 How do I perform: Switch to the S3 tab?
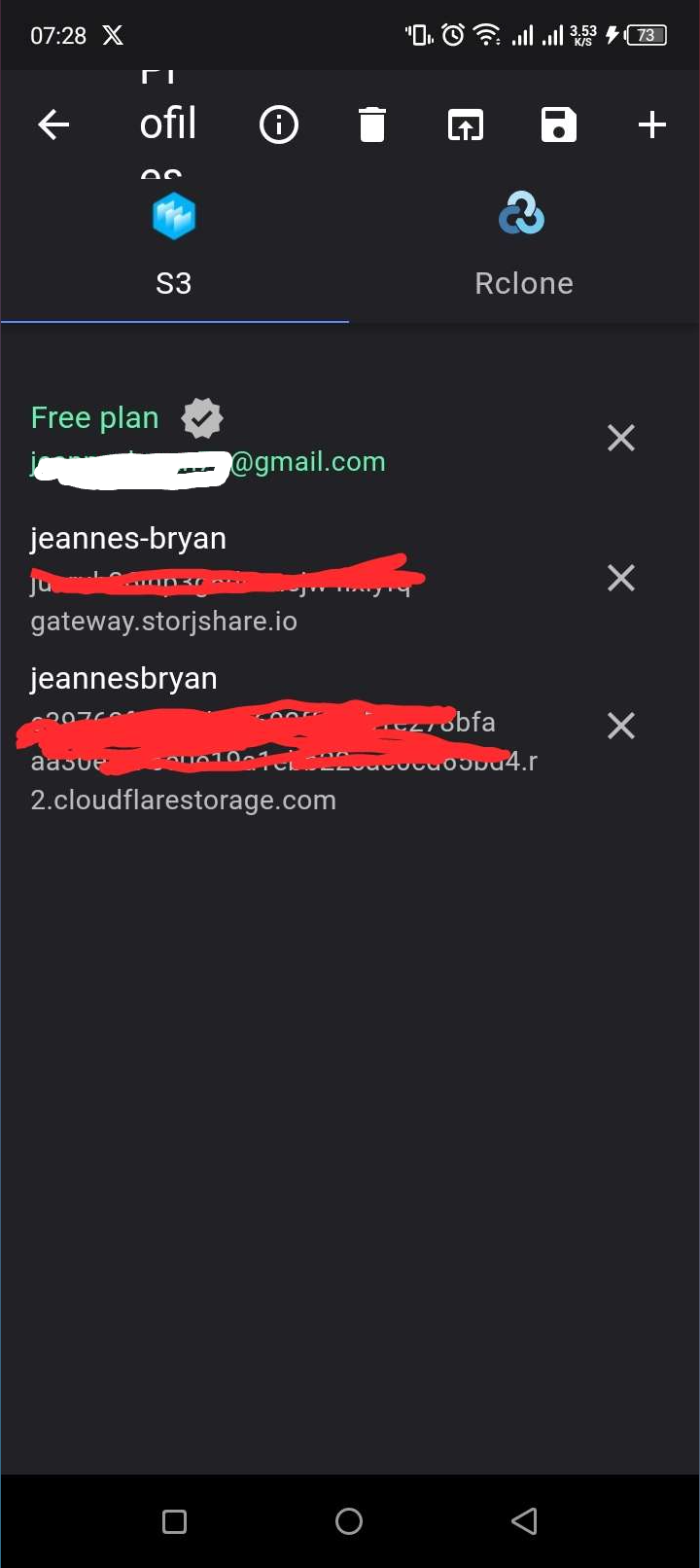point(175,245)
